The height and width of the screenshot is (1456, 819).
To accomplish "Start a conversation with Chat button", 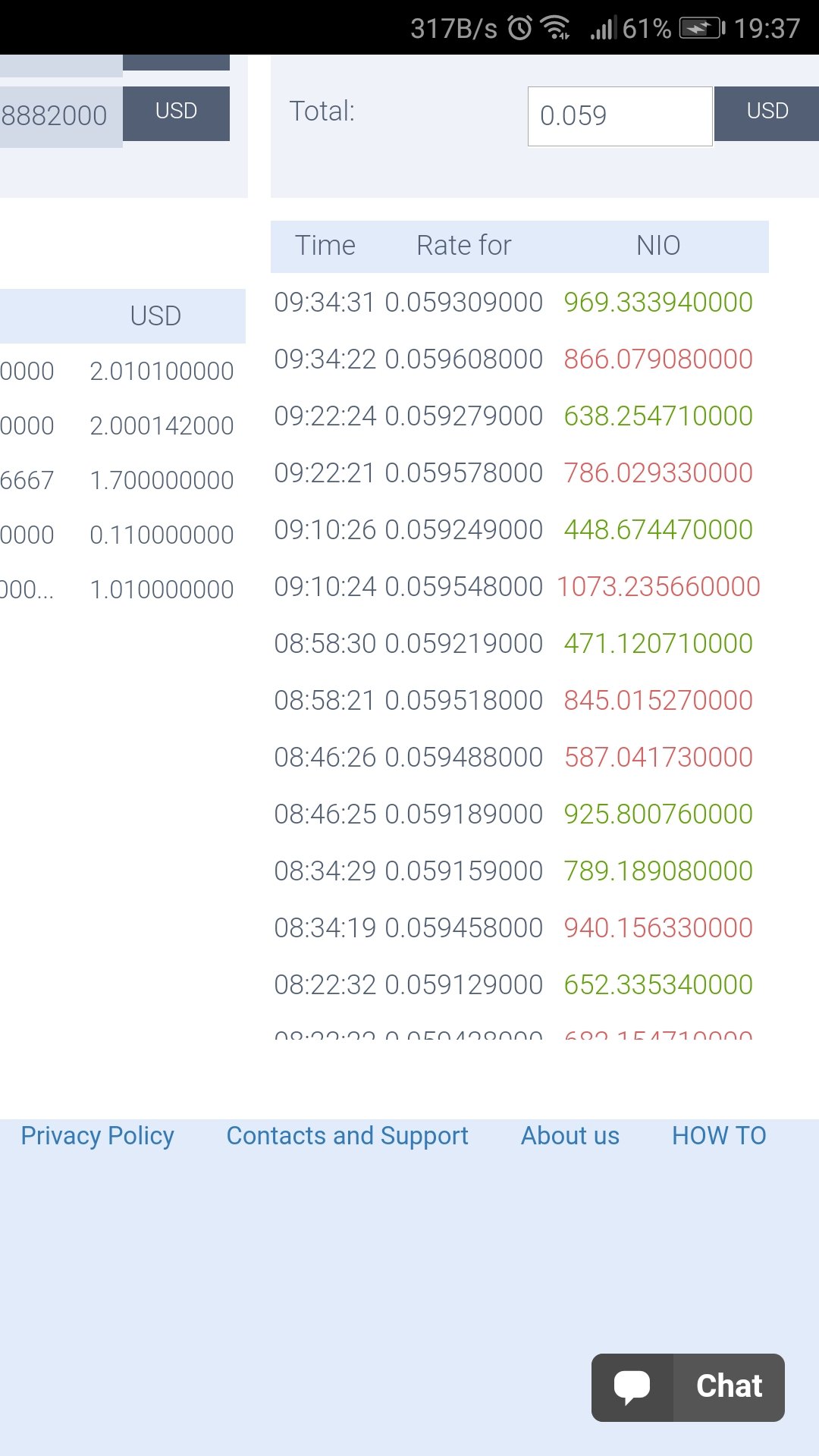I will point(688,1387).
